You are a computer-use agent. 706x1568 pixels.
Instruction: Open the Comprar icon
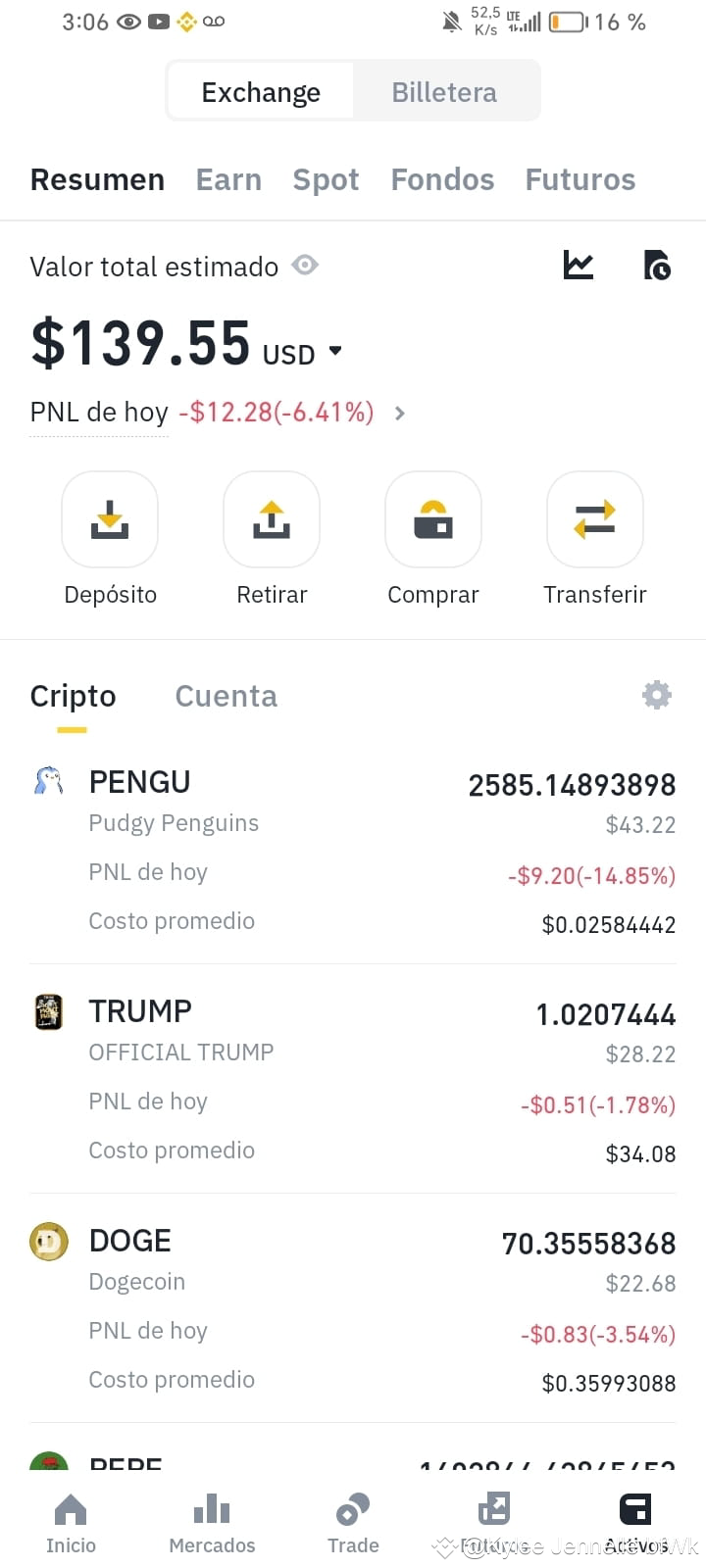click(433, 519)
